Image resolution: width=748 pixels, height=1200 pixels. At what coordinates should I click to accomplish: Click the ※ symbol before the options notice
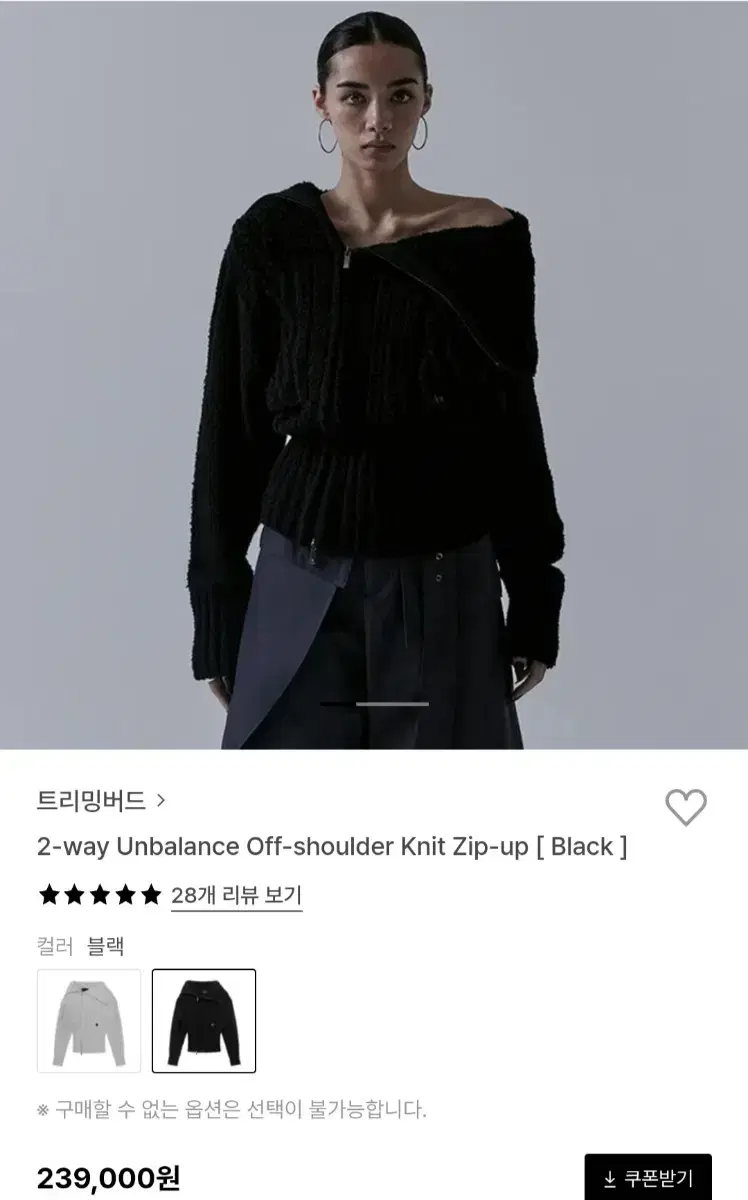(41, 1108)
